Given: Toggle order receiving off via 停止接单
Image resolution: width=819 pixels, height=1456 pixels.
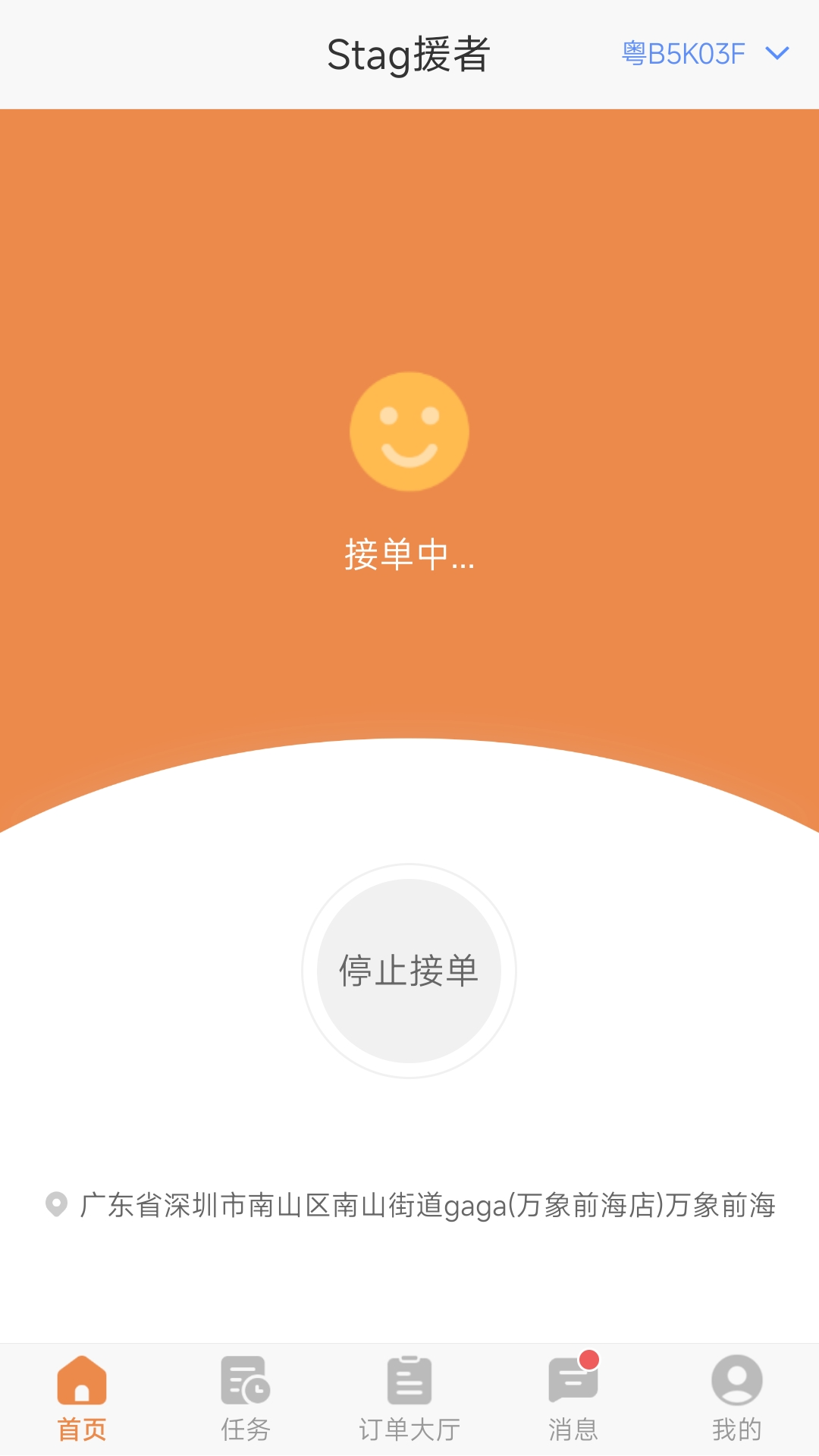Looking at the screenshot, I should point(409,972).
